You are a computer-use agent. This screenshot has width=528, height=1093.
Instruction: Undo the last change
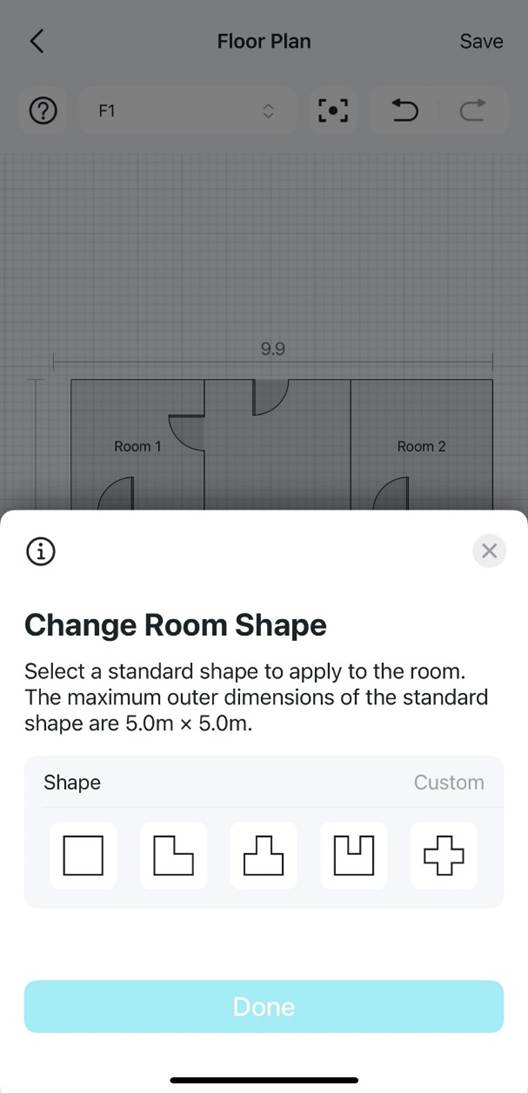[x=405, y=110]
